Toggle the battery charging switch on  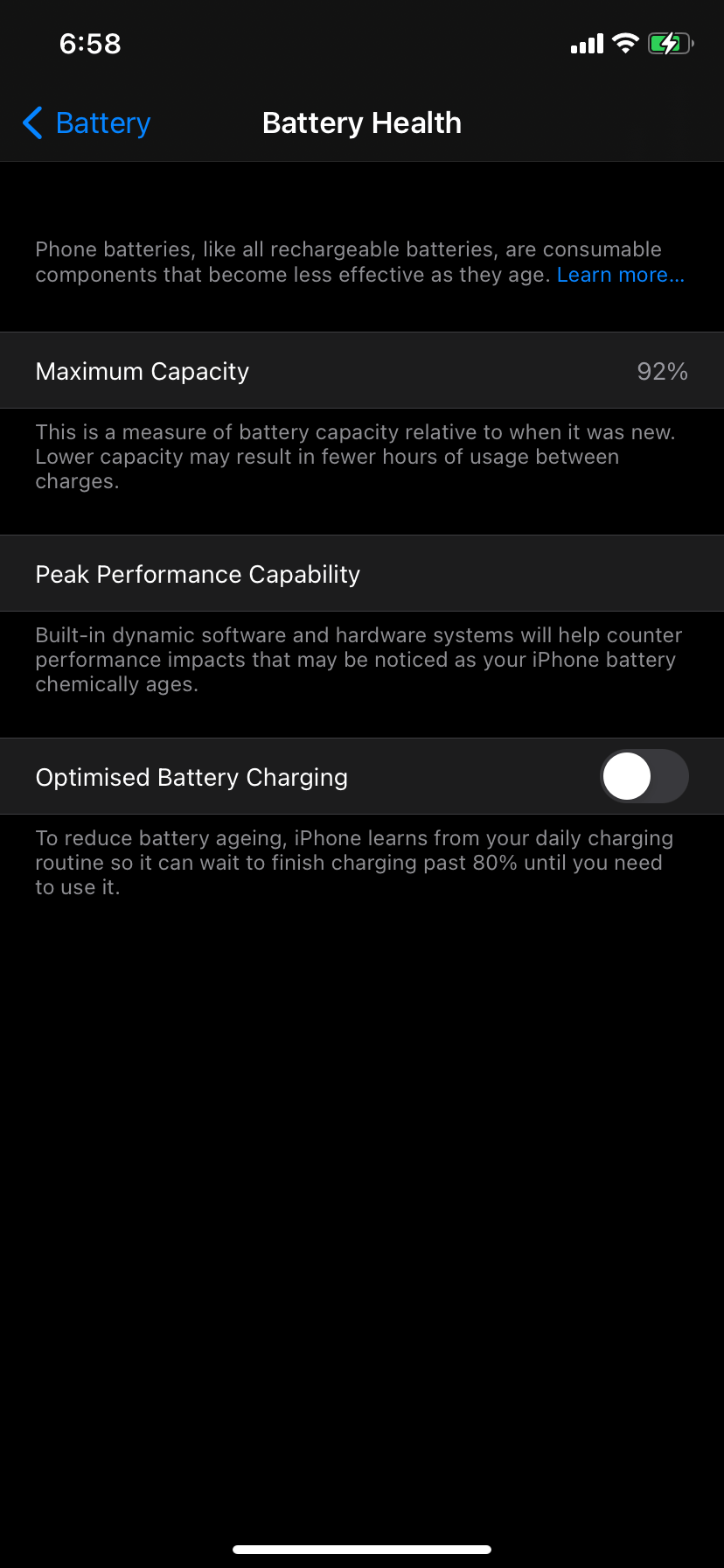pyautogui.click(x=644, y=776)
